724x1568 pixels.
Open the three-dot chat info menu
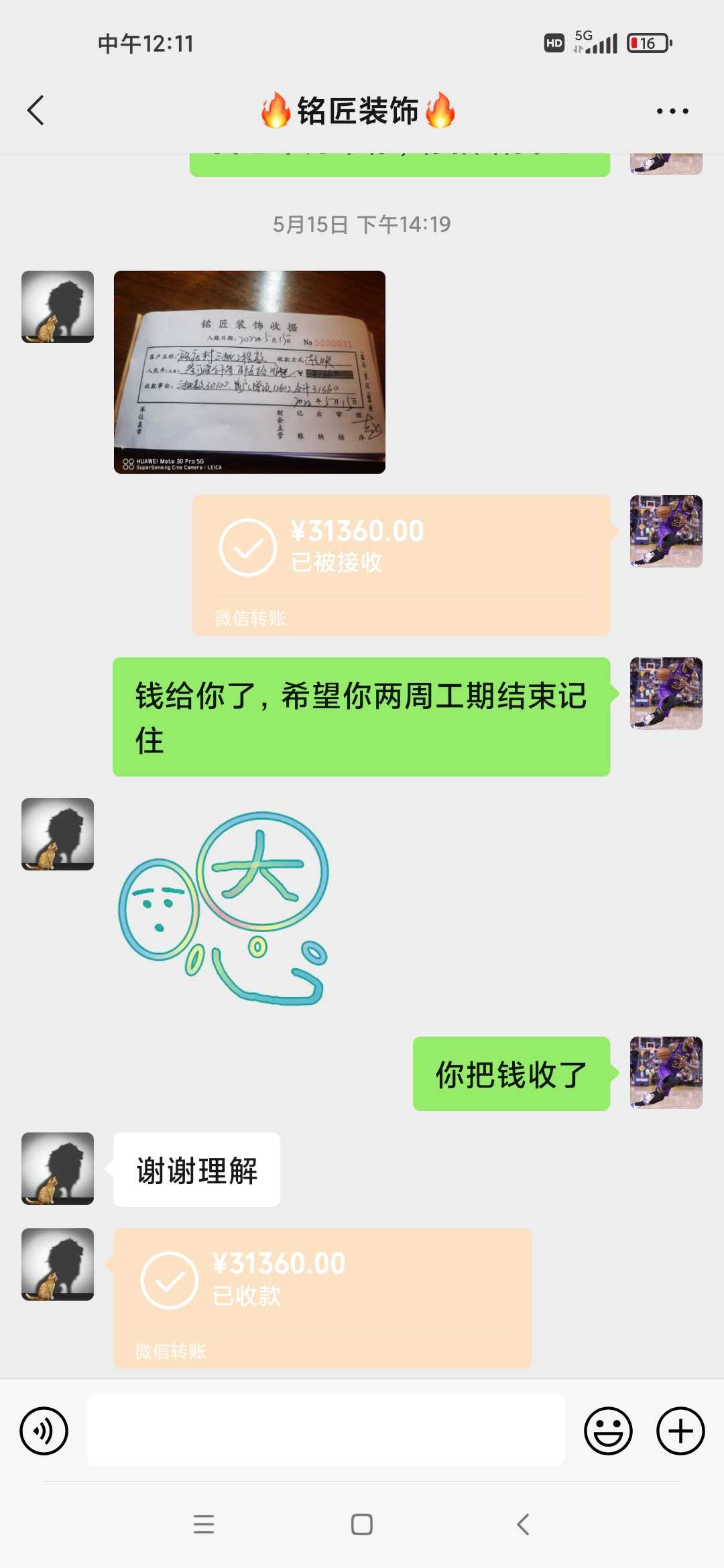coord(672,111)
